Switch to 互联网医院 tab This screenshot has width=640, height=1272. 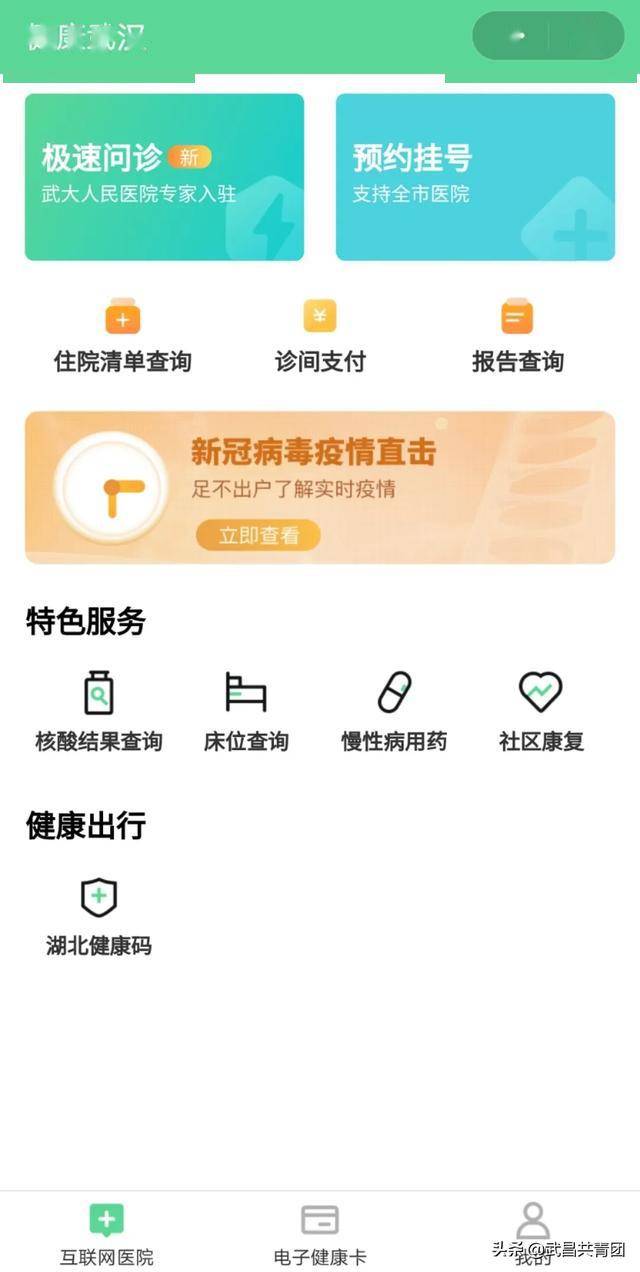pyautogui.click(x=107, y=1233)
